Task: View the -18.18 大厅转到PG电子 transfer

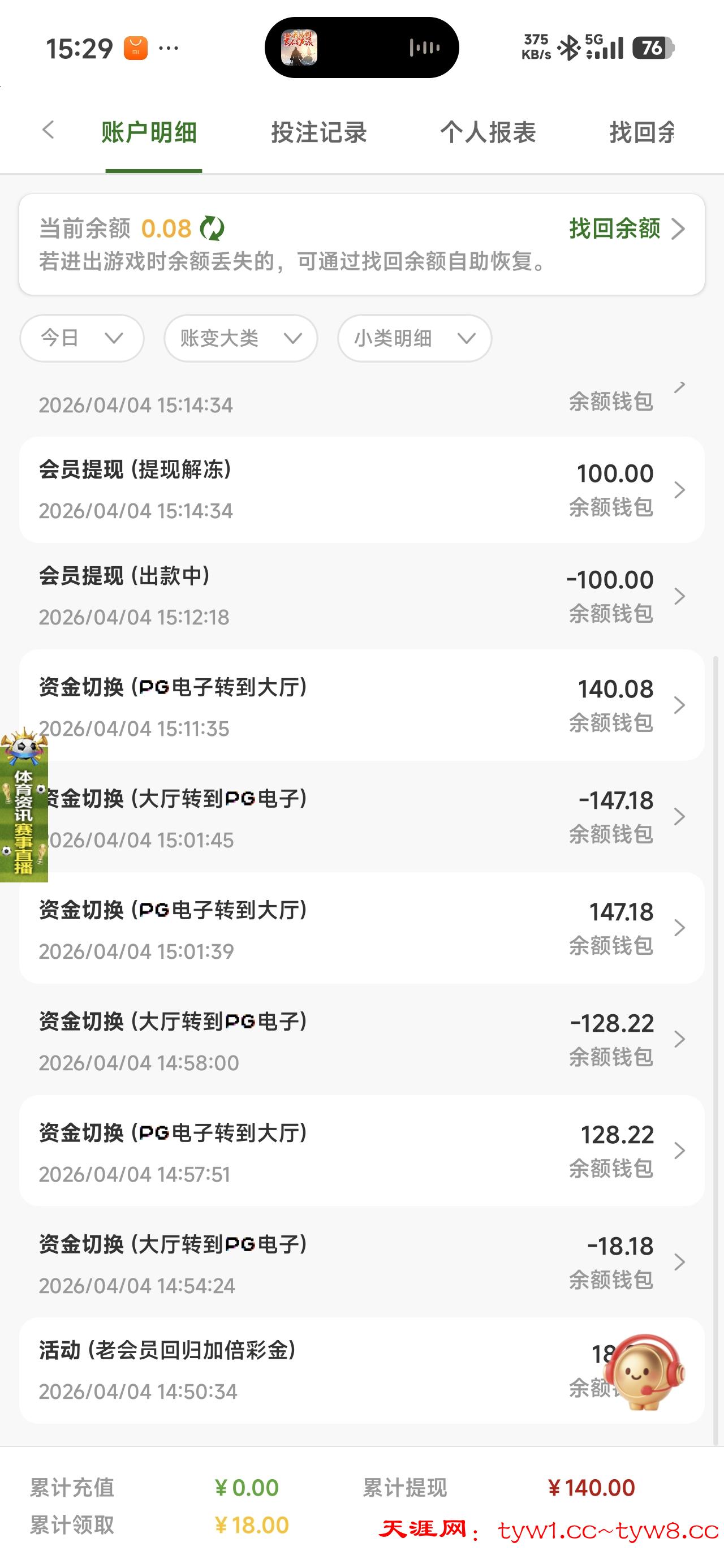Action: pos(361,1262)
